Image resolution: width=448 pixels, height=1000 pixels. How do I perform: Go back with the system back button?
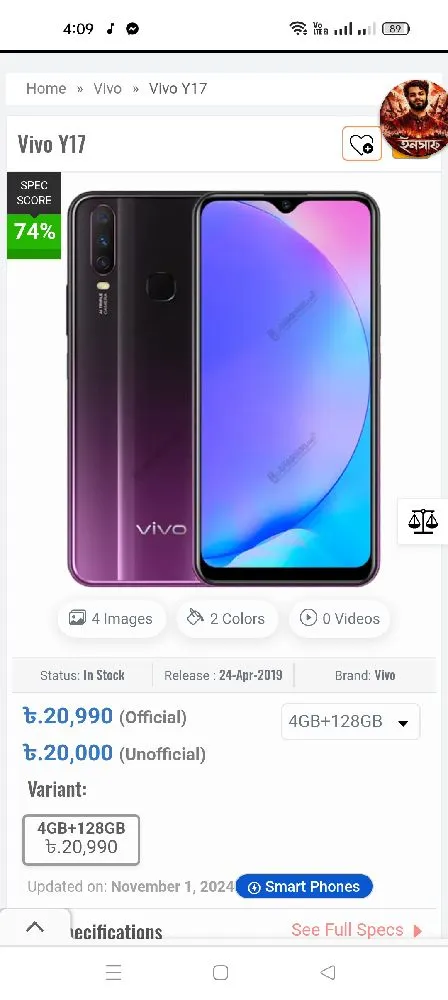point(327,972)
